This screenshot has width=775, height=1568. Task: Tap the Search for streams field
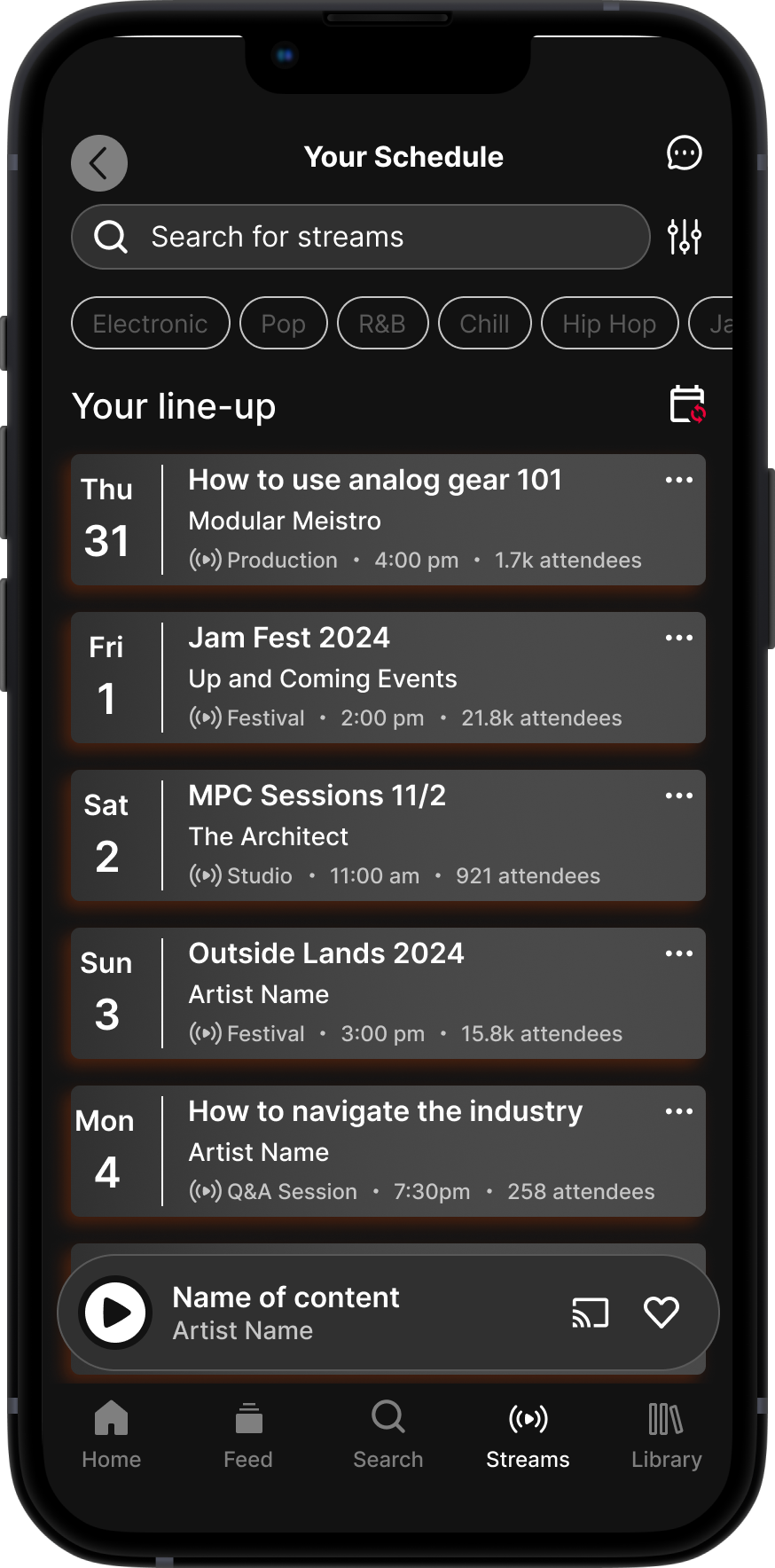(361, 237)
